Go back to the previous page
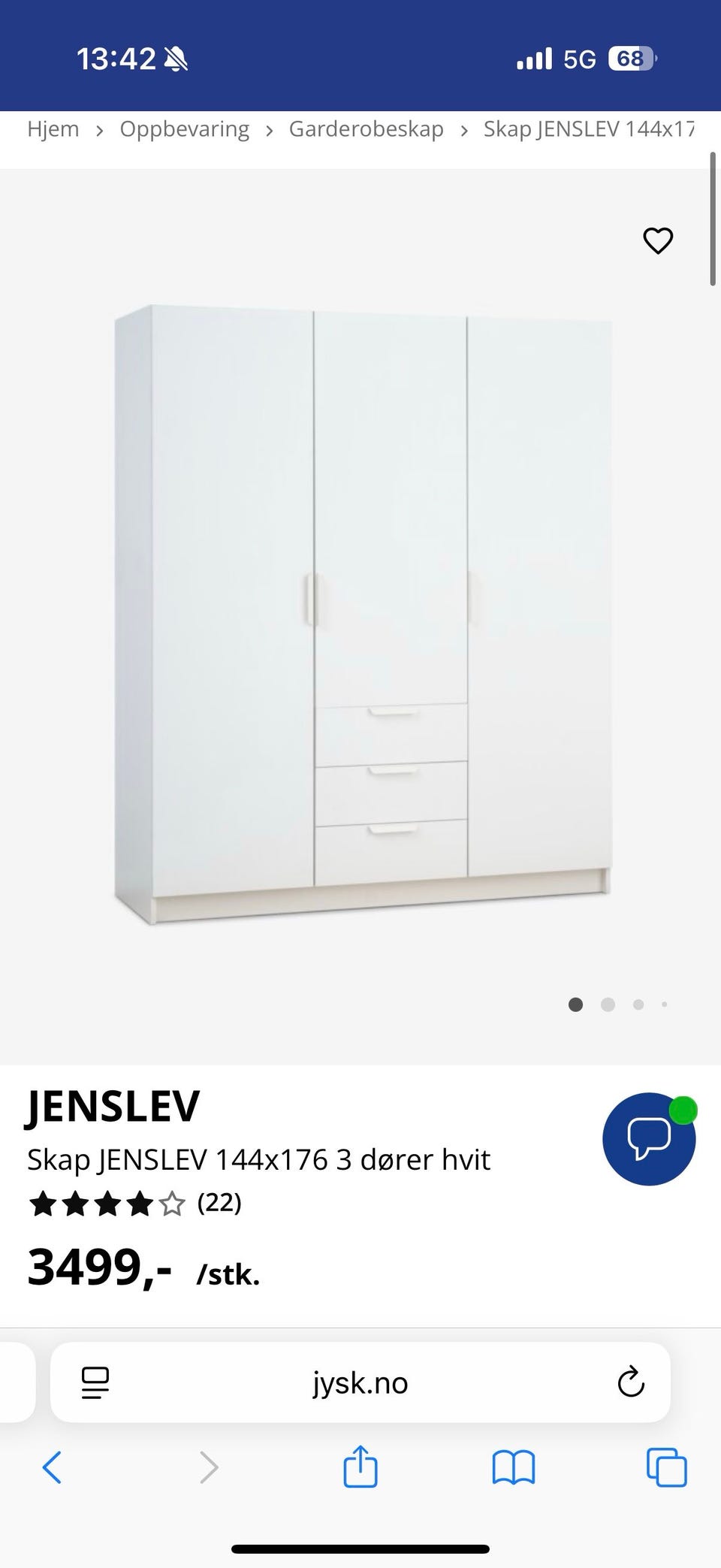This screenshot has height=1568, width=721. 52,1467
